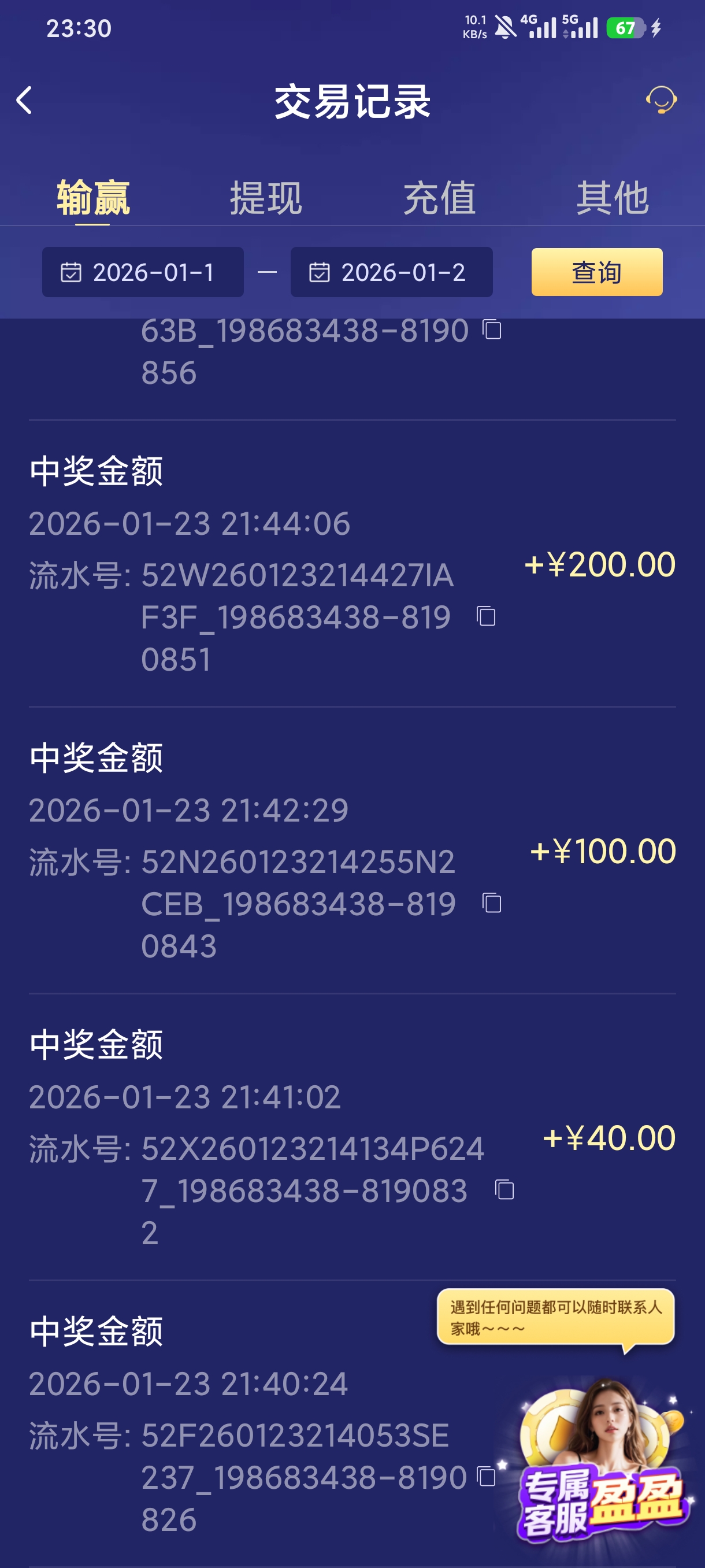The width and height of the screenshot is (705, 1568).
Task: Tap the 23:30 clock in the status bar
Action: tap(80, 27)
